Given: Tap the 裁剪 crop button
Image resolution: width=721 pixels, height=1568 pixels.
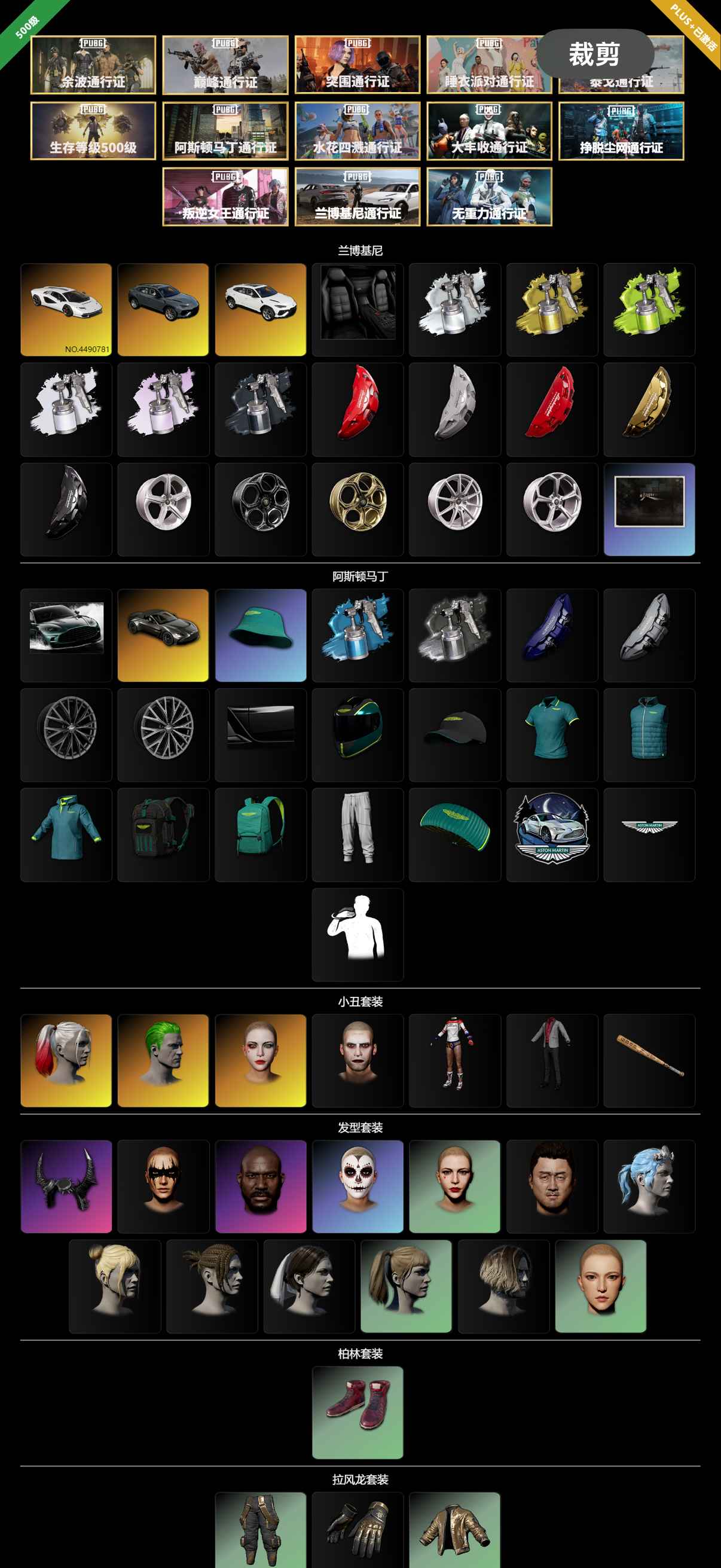Looking at the screenshot, I should tap(594, 54).
